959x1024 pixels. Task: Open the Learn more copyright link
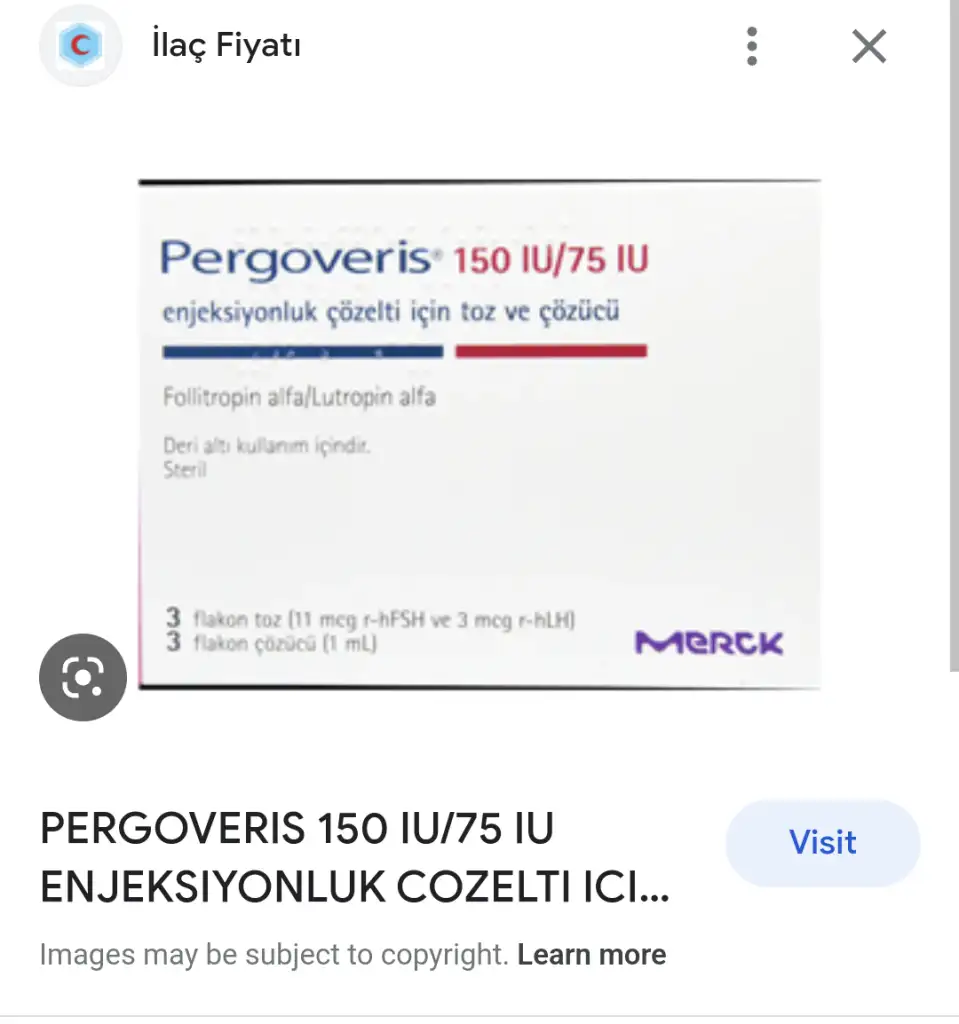591,954
